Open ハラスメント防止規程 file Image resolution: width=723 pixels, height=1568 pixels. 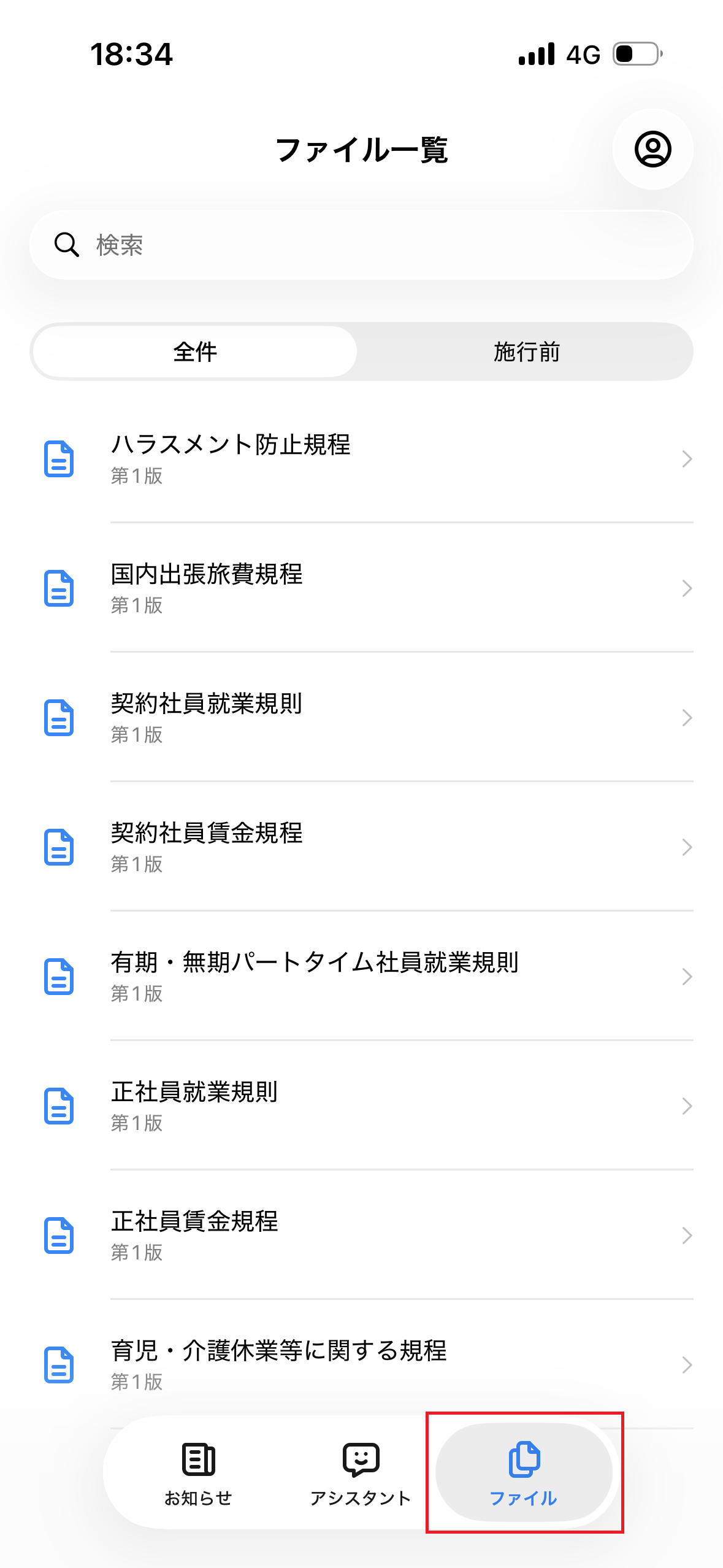pyautogui.click(x=361, y=458)
